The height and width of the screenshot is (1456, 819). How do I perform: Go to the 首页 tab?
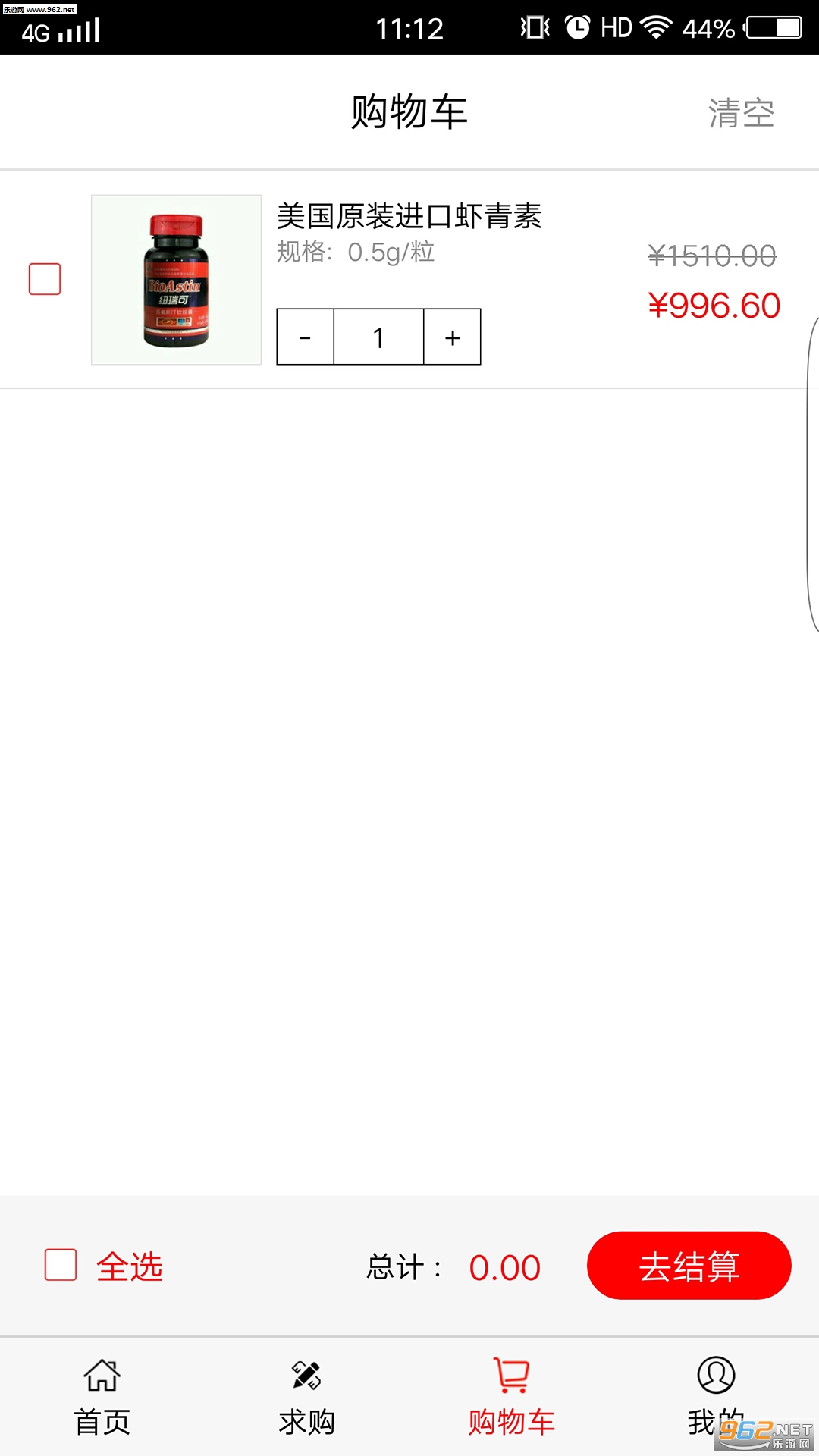tap(102, 1397)
